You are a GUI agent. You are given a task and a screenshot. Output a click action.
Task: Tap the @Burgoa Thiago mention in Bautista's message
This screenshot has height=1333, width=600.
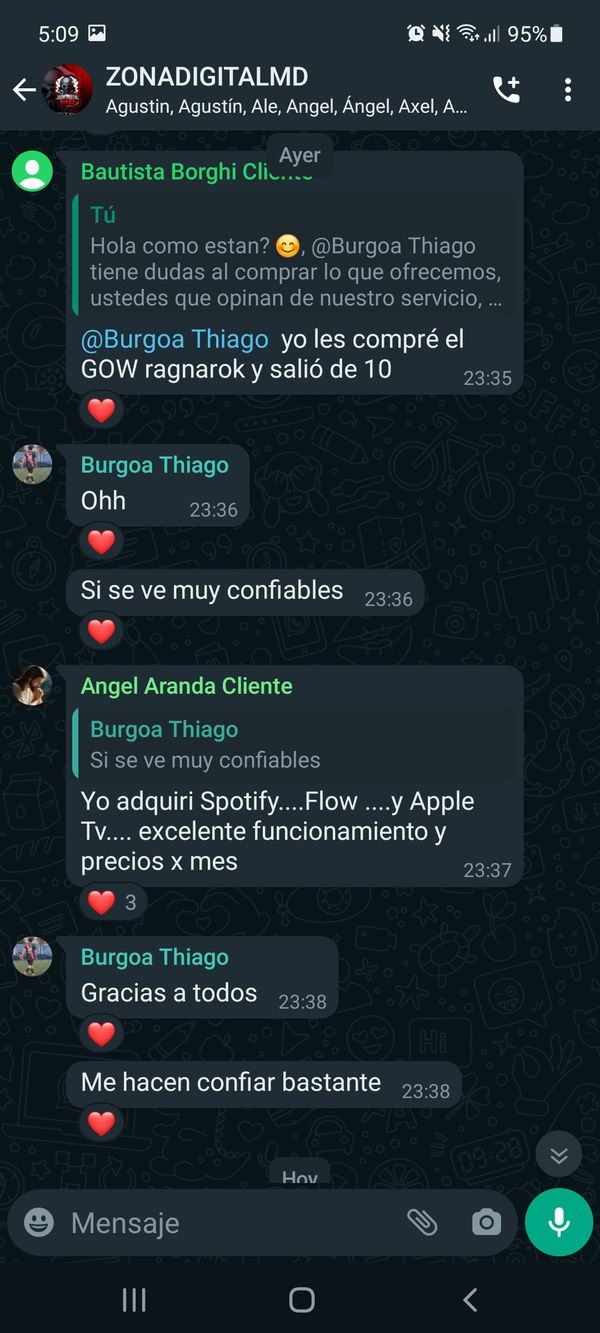point(175,340)
